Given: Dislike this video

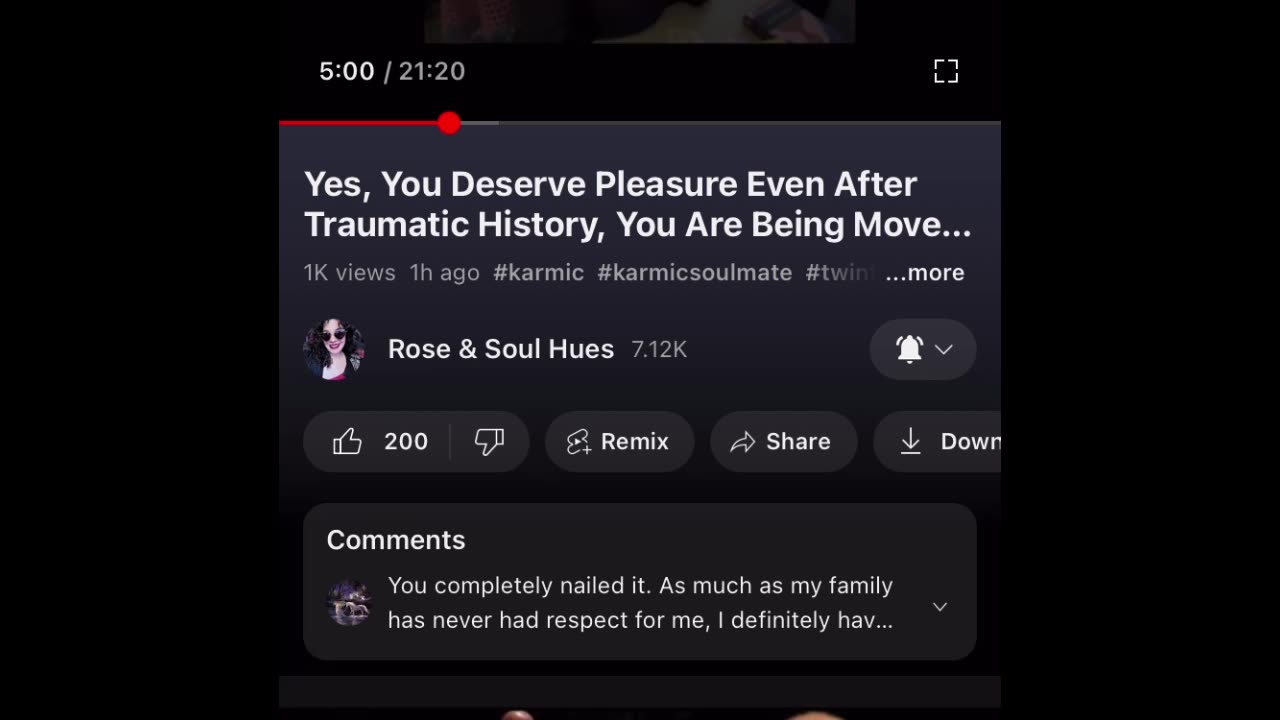Looking at the screenshot, I should point(489,442).
